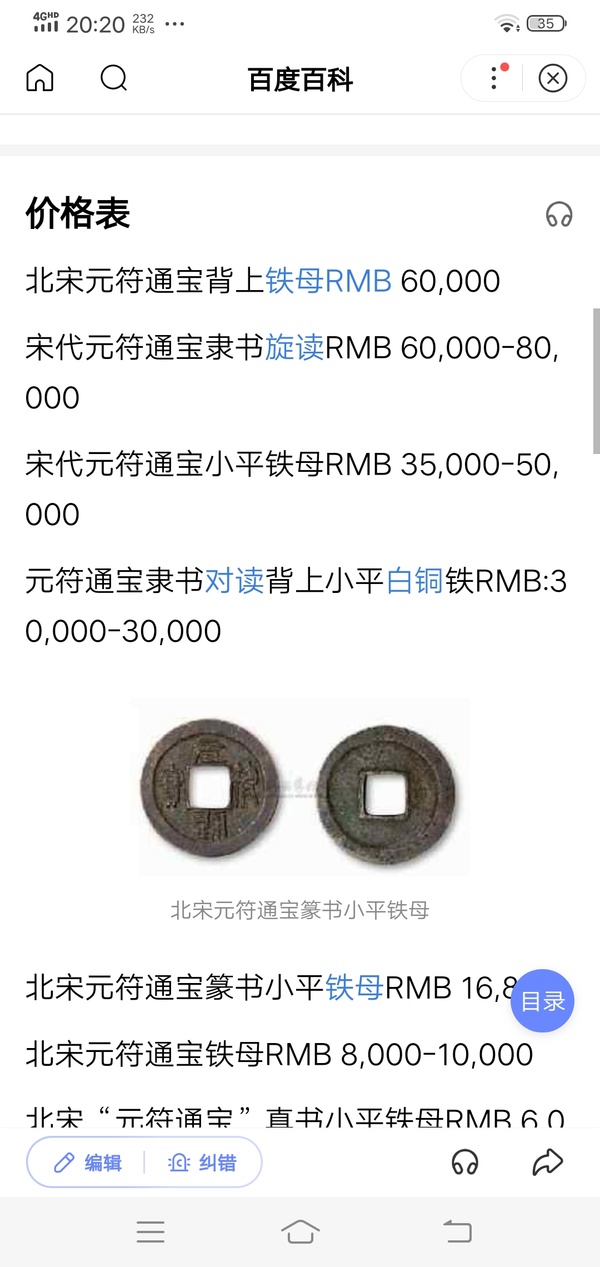This screenshot has height=1267, width=600.
Task: View the 北宋元符通宝篆书小平铁母 coin image
Action: click(299, 788)
